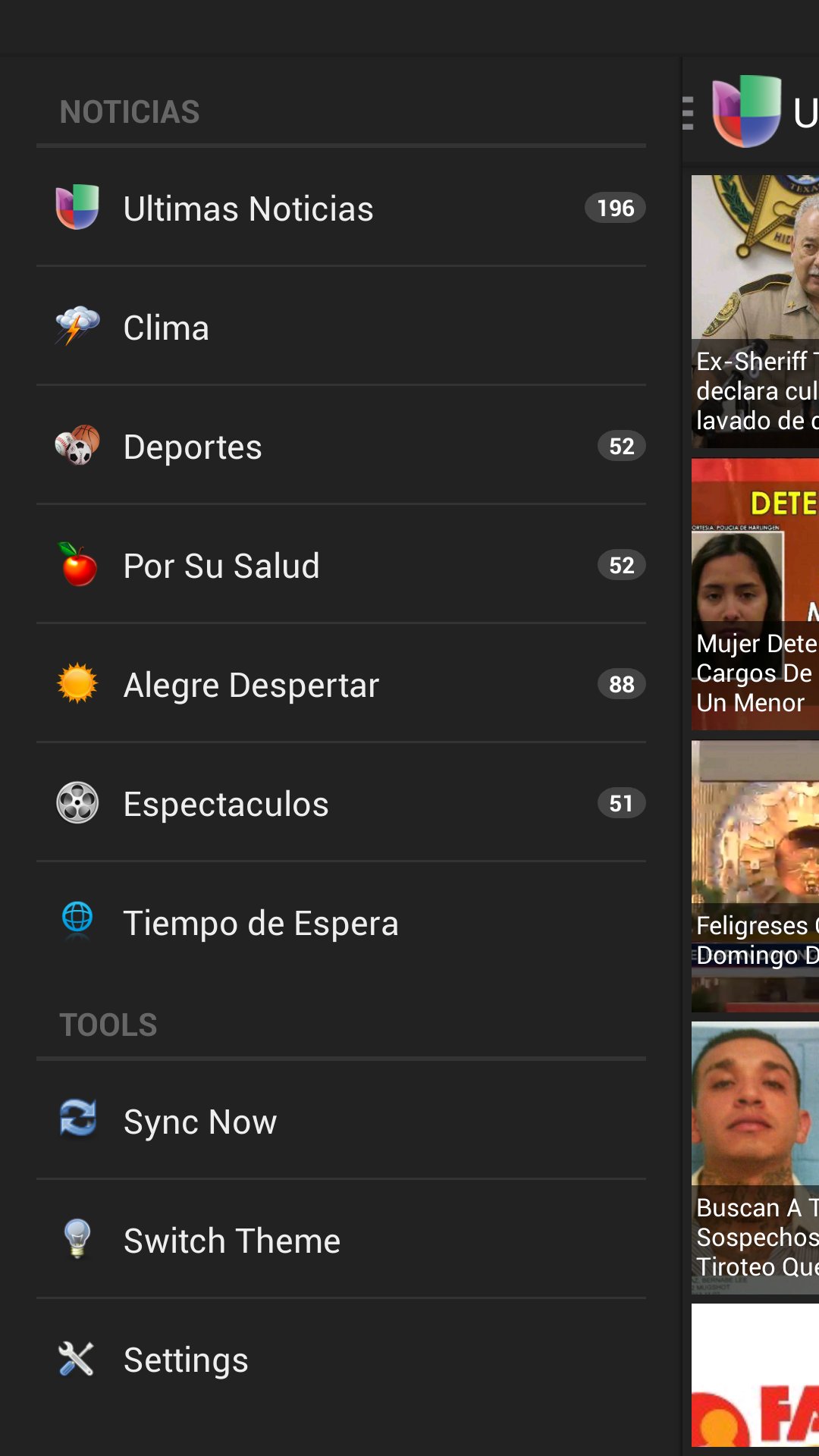Go to Deportes news
This screenshot has width=819, height=1456.
[x=341, y=447]
